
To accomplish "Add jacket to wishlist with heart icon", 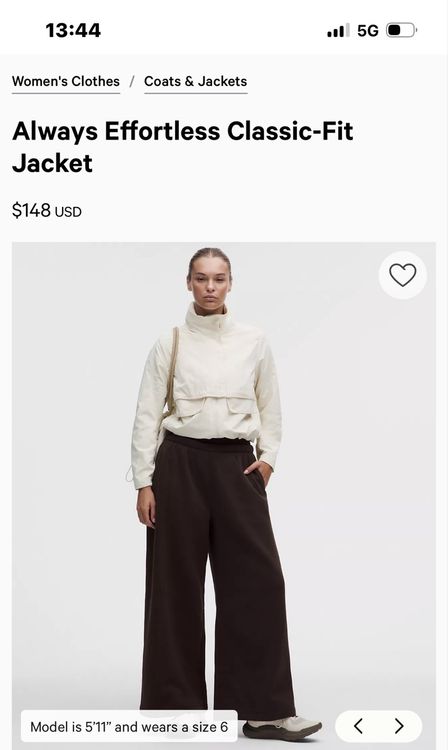I will [403, 275].
